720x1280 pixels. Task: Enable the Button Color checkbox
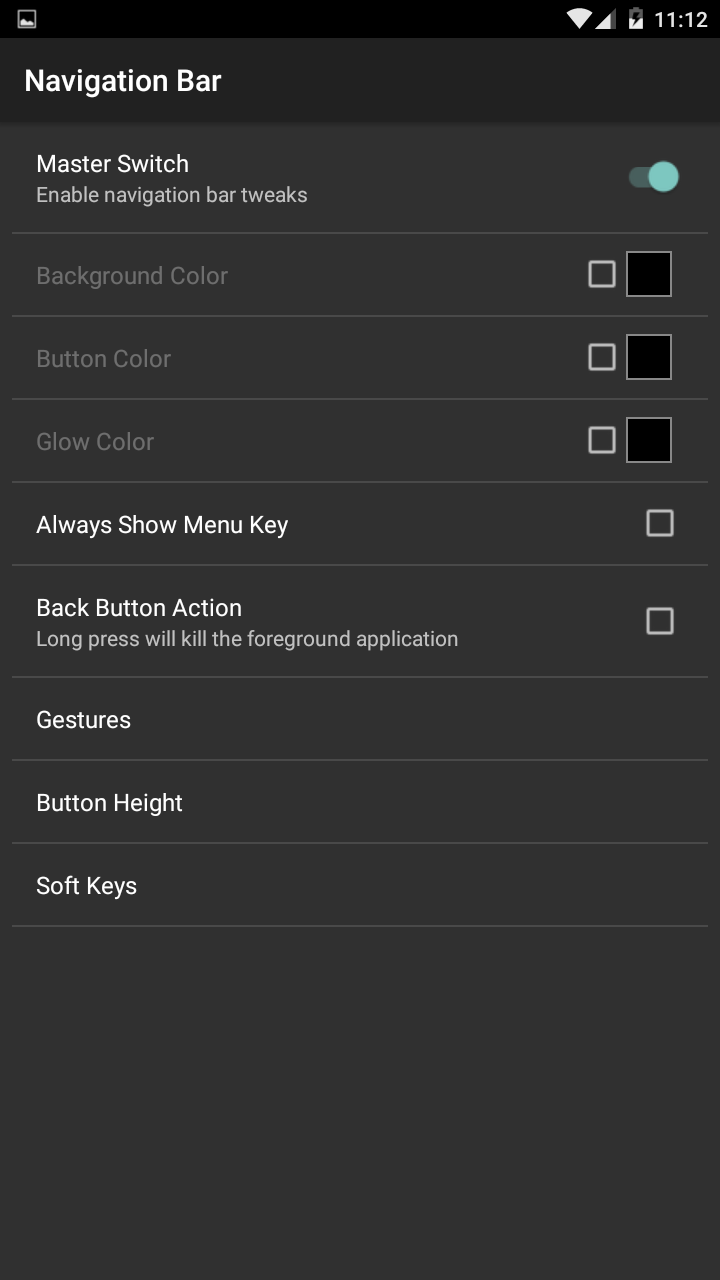pos(602,357)
